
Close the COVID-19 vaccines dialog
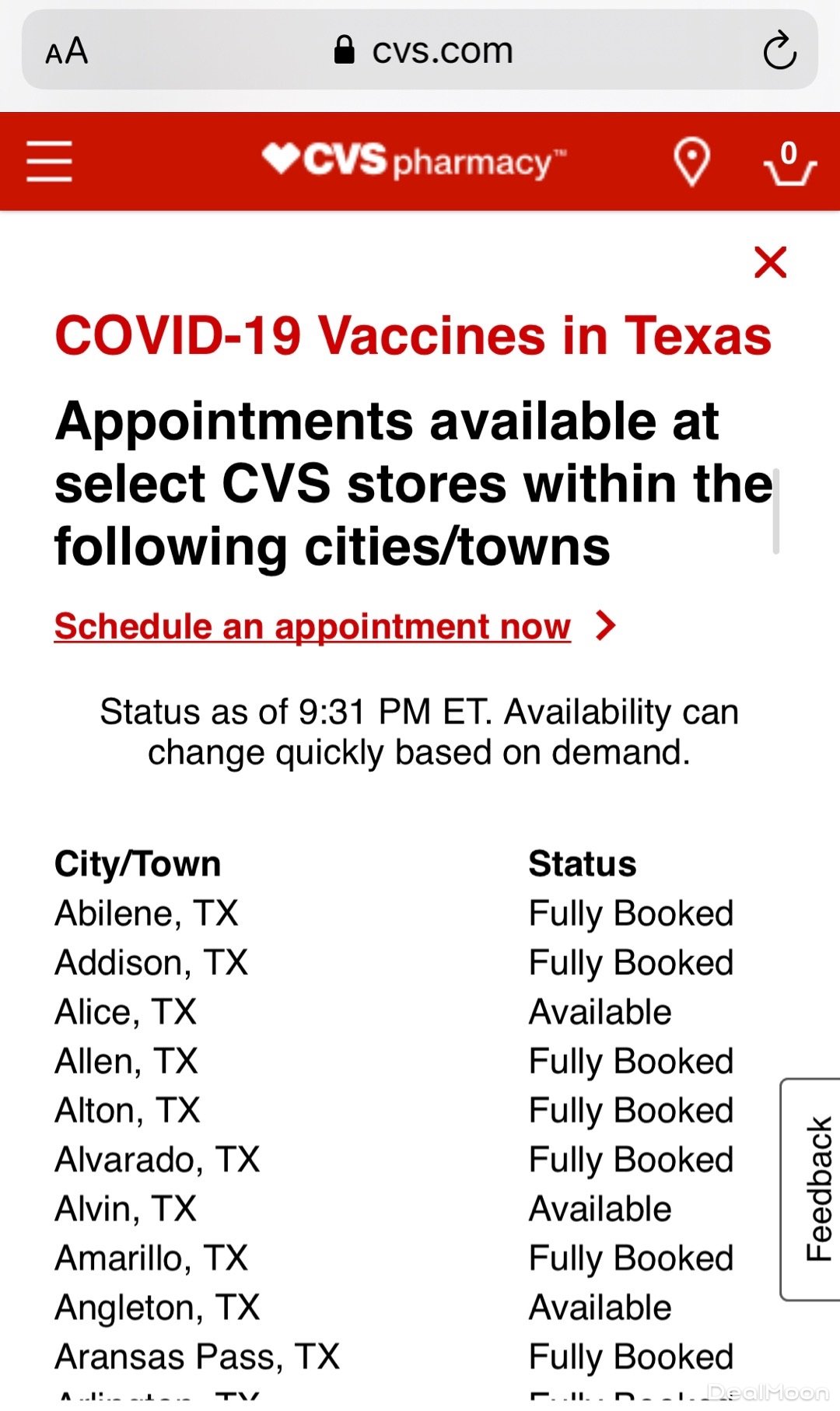pos(770,262)
